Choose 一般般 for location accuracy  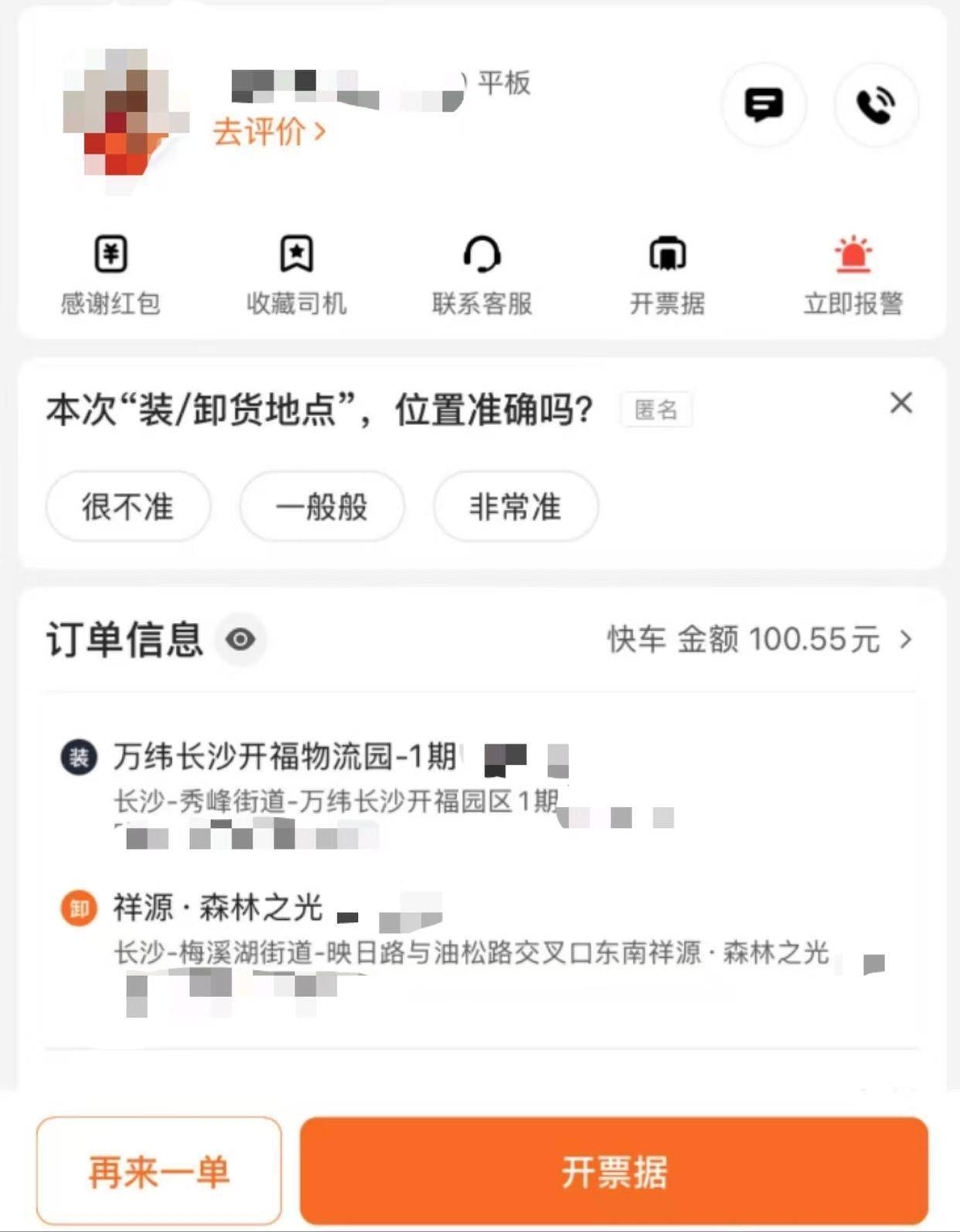pos(322,507)
